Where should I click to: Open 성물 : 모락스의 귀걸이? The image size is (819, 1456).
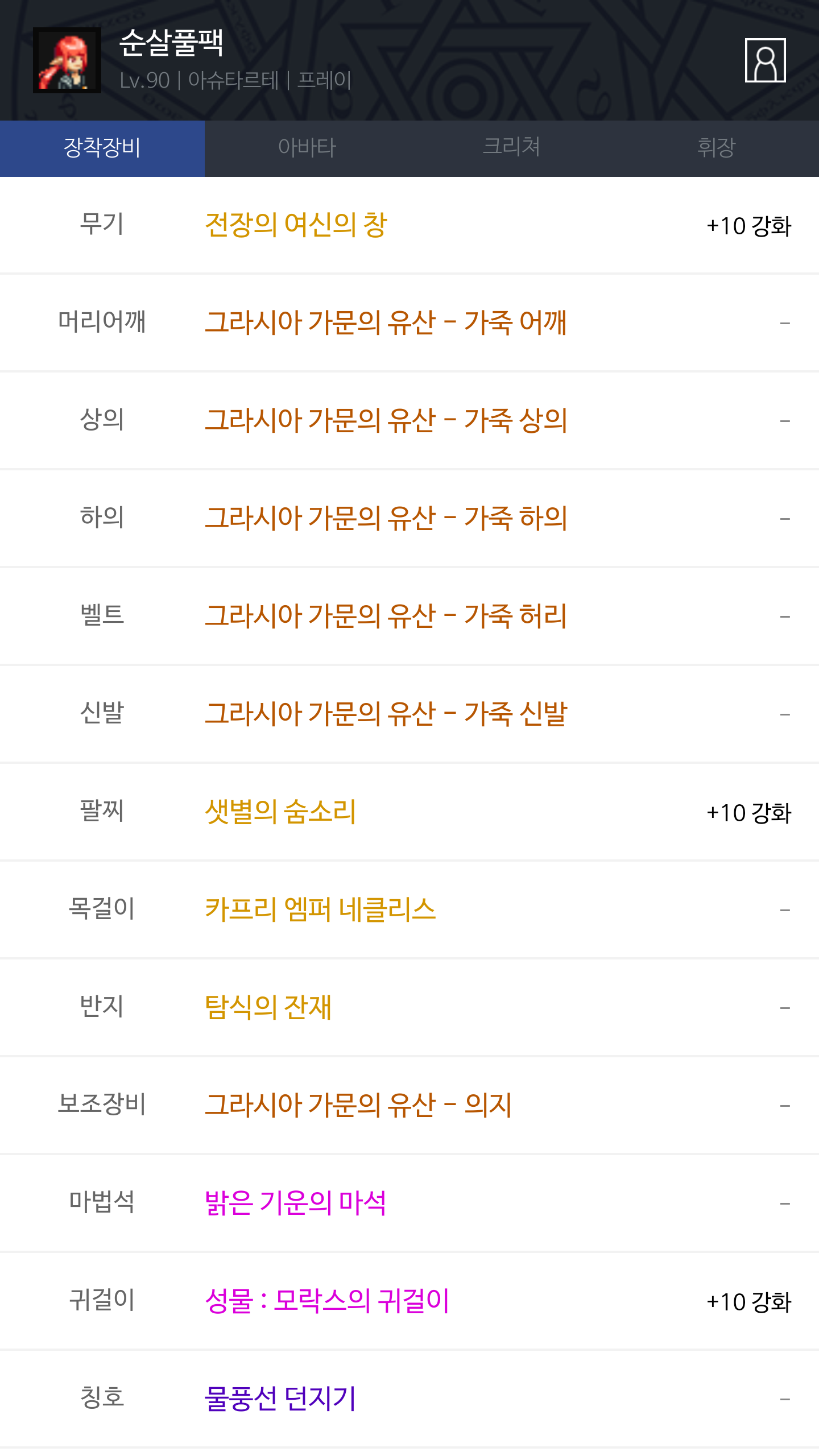click(327, 1301)
